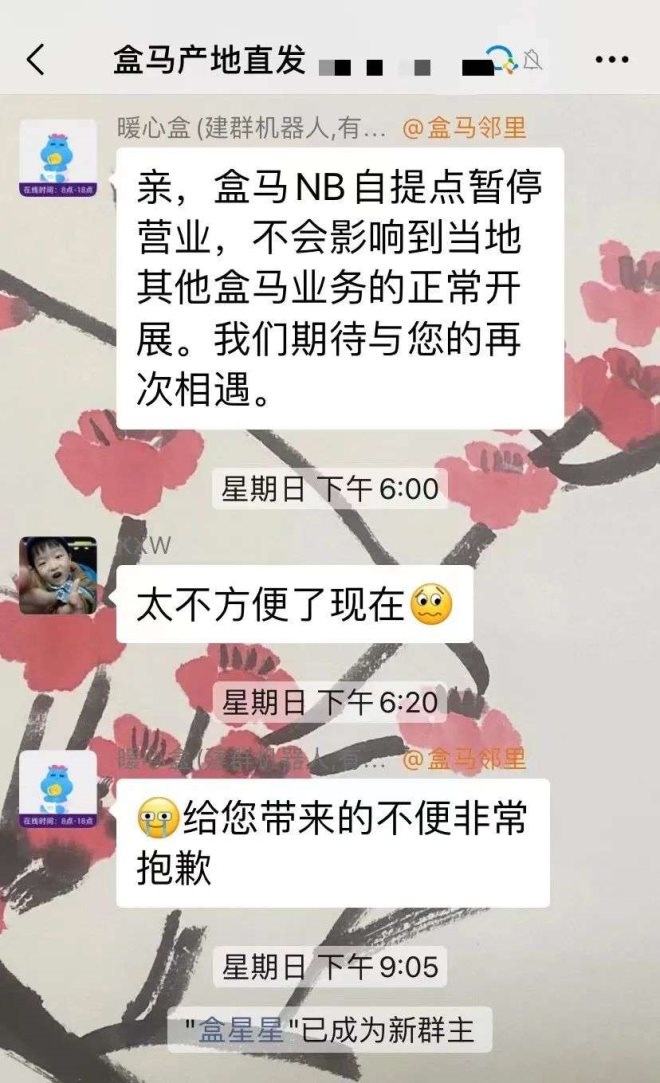Viewport: 660px width, 1083px height.
Task: Open 暖心盒's avatar above the 盒马NB message
Action: 59,159
